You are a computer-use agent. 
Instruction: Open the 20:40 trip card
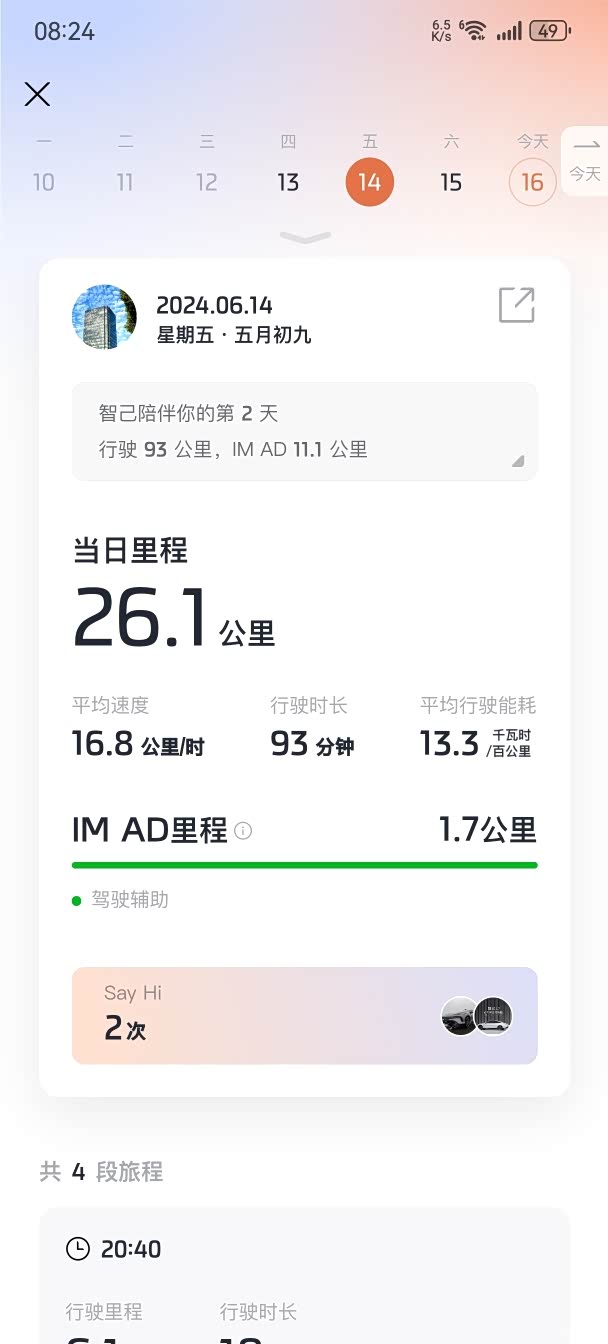(304, 1276)
